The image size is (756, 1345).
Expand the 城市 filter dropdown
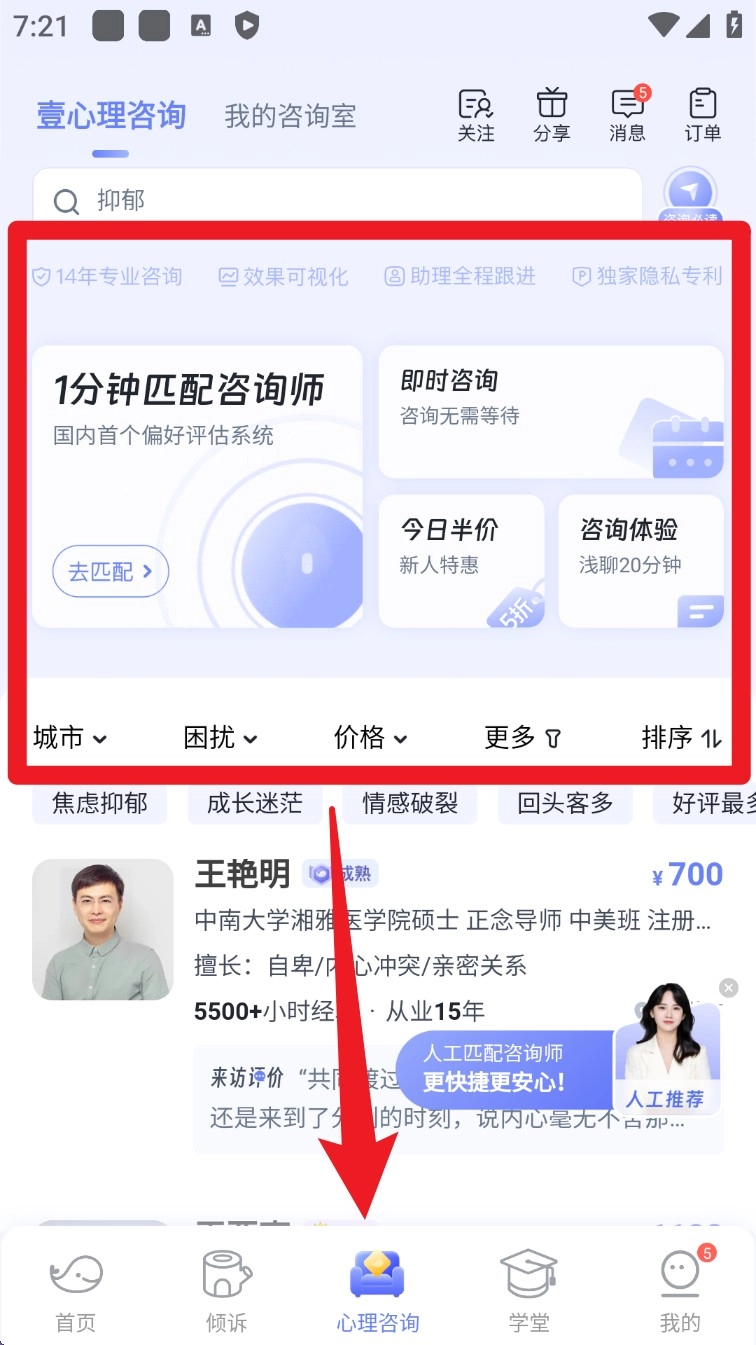69,738
